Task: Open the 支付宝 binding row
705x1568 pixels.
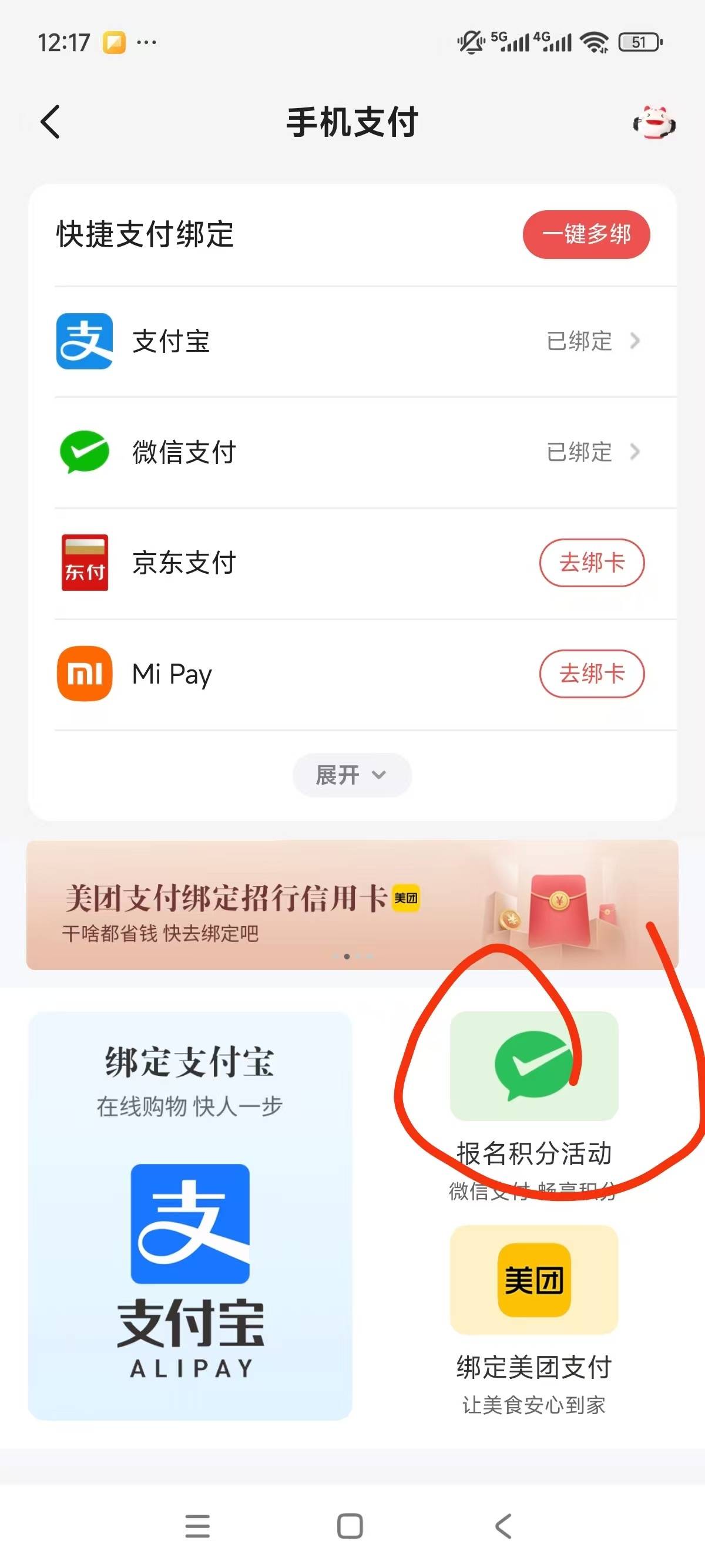Action: (352, 341)
